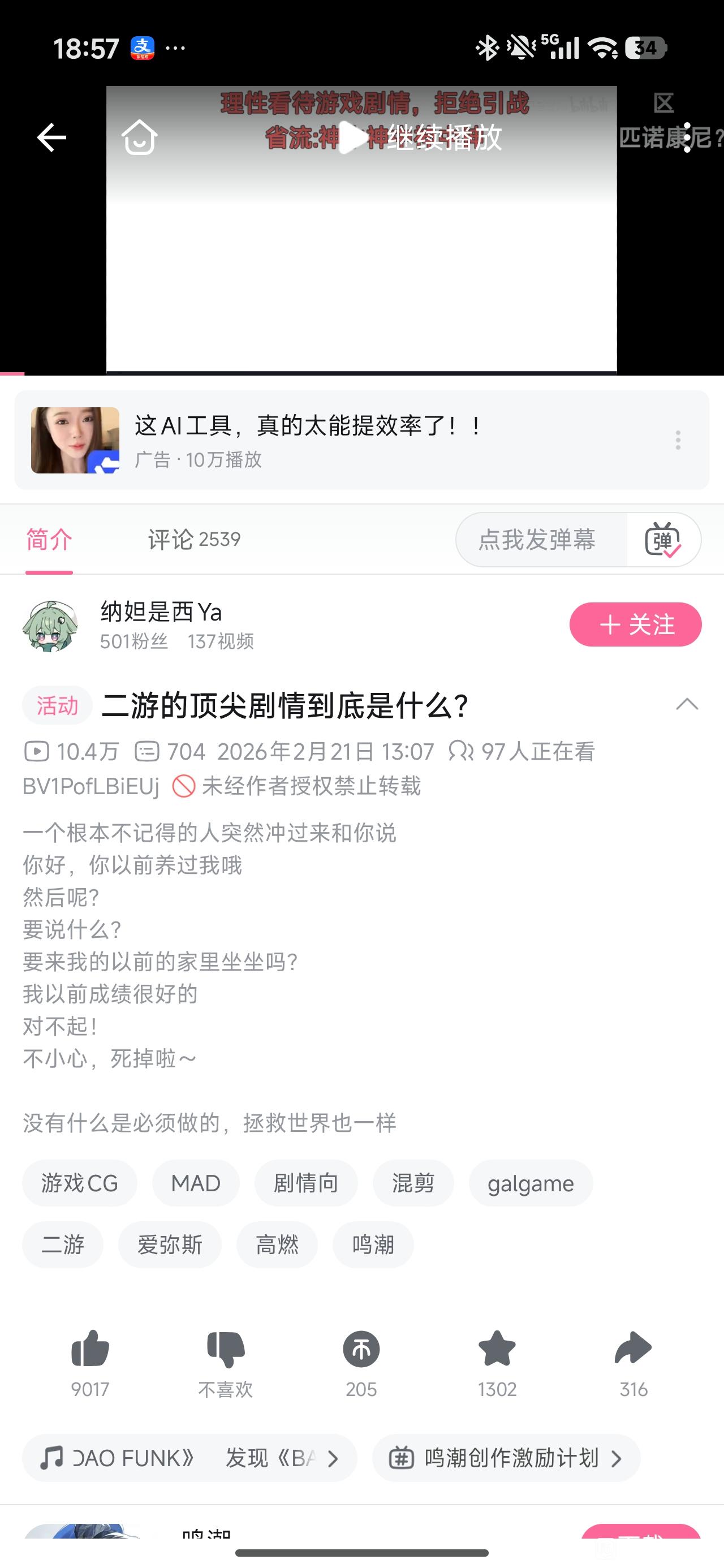Open the AI工具 ad card

pos(341,440)
